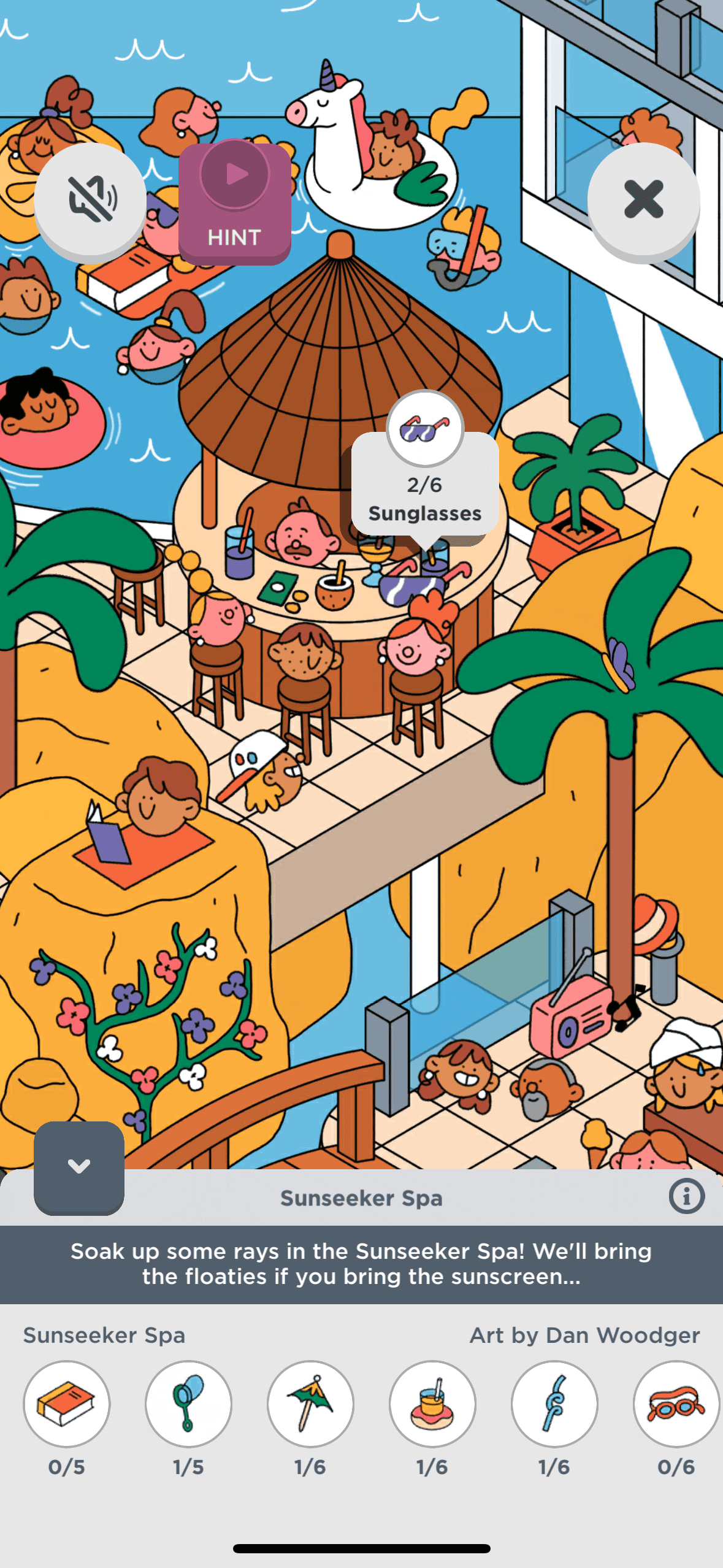Screen dimensions: 723x1568
Task: Select the bubble wand item showing 1/5
Action: (x=188, y=1403)
